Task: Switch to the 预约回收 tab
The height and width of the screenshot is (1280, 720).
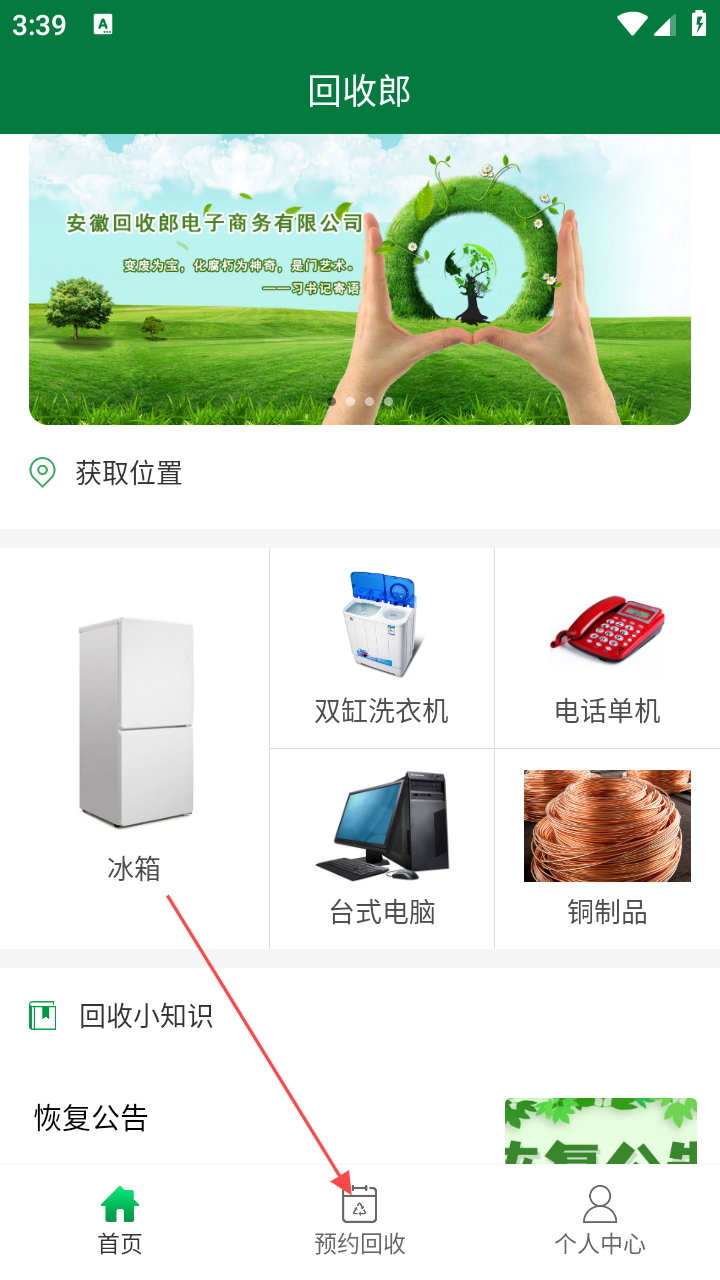Action: pyautogui.click(x=360, y=1220)
